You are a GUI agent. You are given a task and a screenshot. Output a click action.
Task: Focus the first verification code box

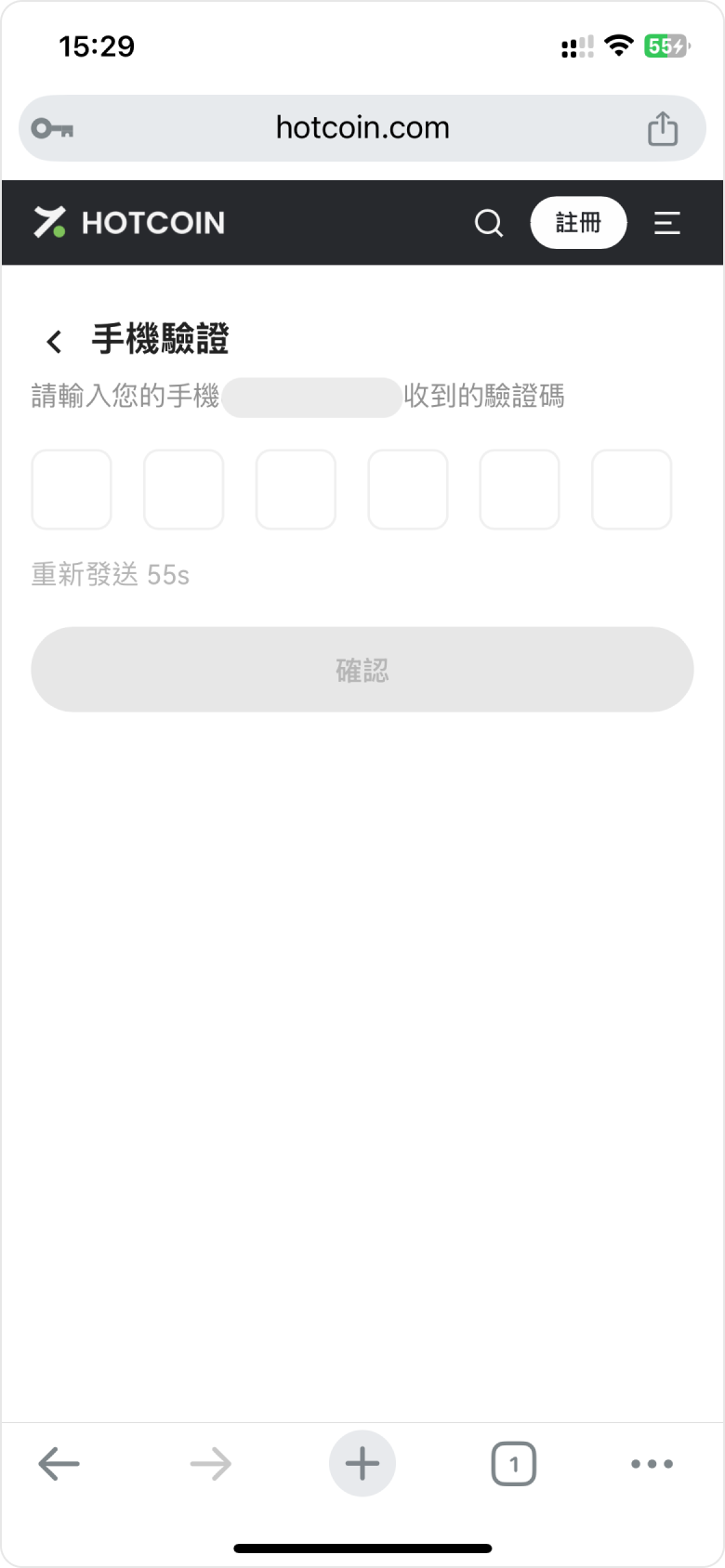coord(72,490)
